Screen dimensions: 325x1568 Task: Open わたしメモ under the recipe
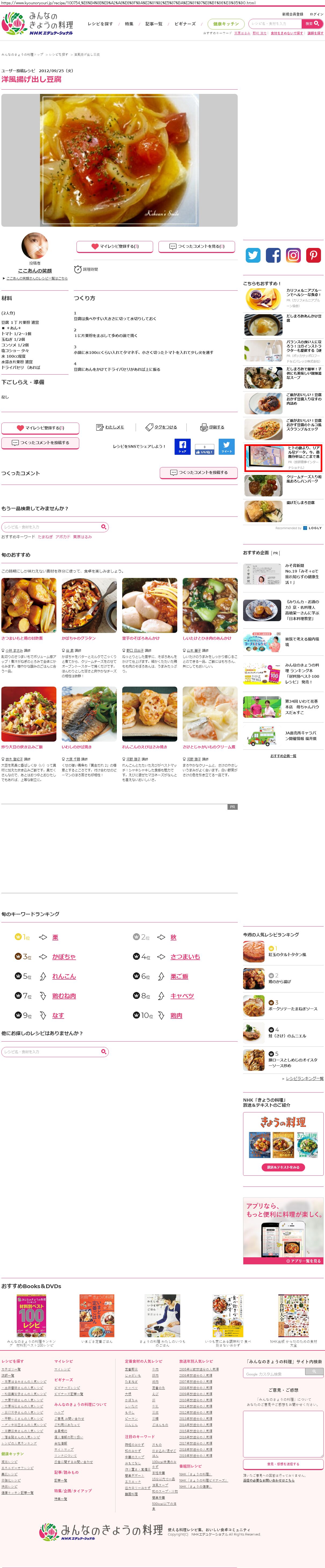click(x=110, y=427)
